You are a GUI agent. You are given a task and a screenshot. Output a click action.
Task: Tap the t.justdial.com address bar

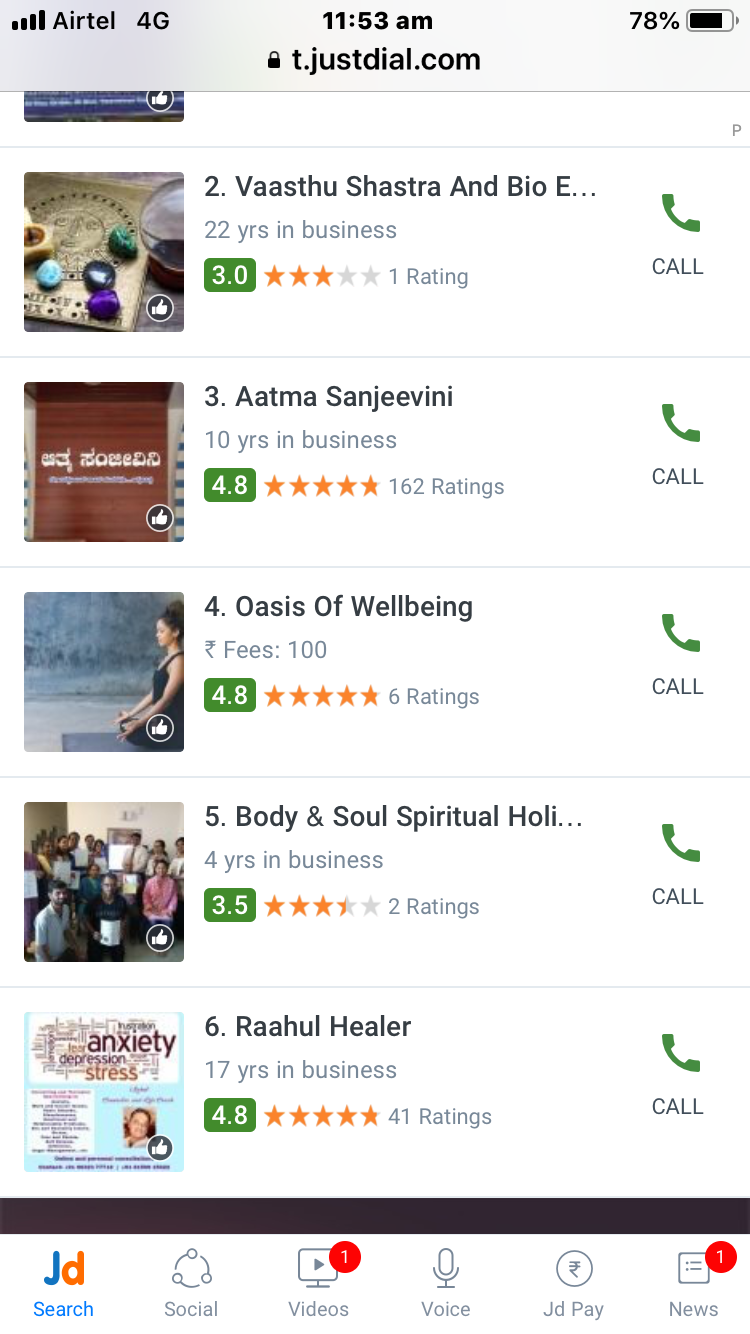click(375, 60)
